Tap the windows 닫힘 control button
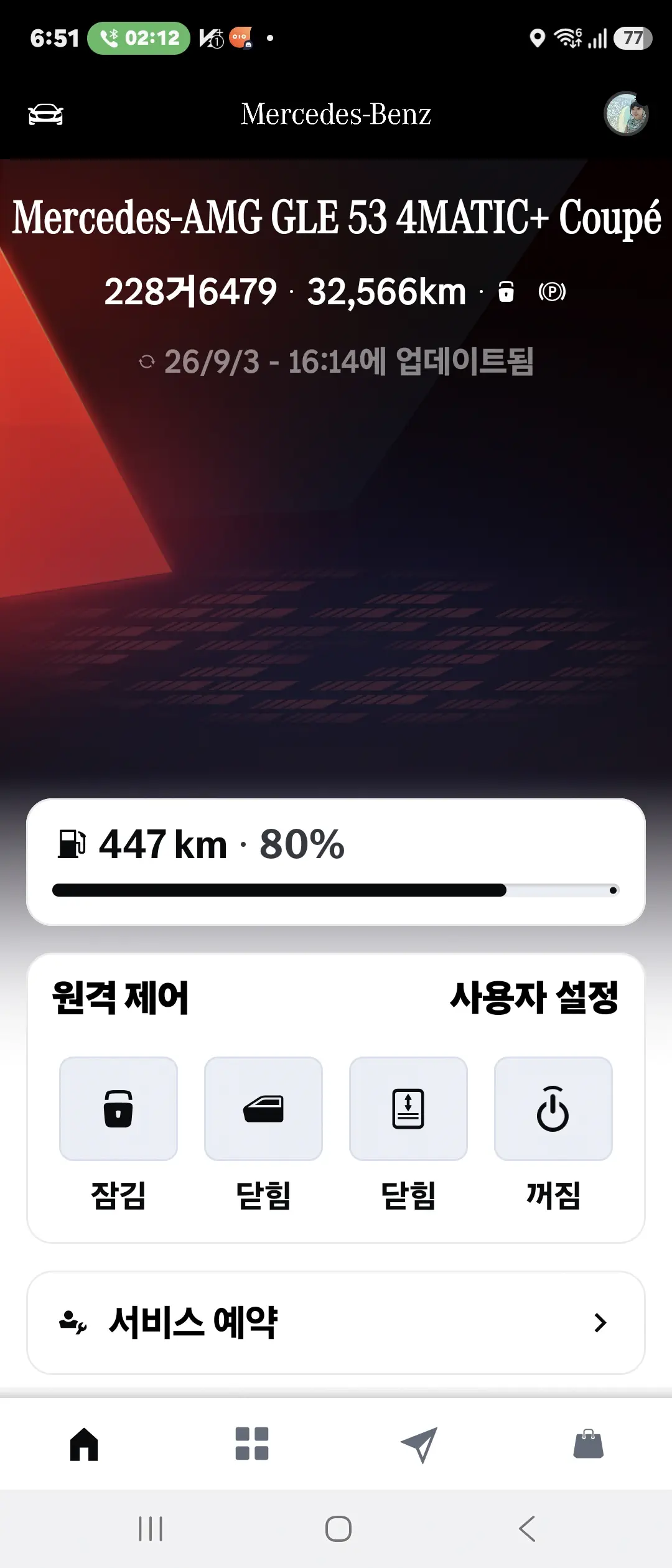672x1568 pixels. coord(263,1108)
